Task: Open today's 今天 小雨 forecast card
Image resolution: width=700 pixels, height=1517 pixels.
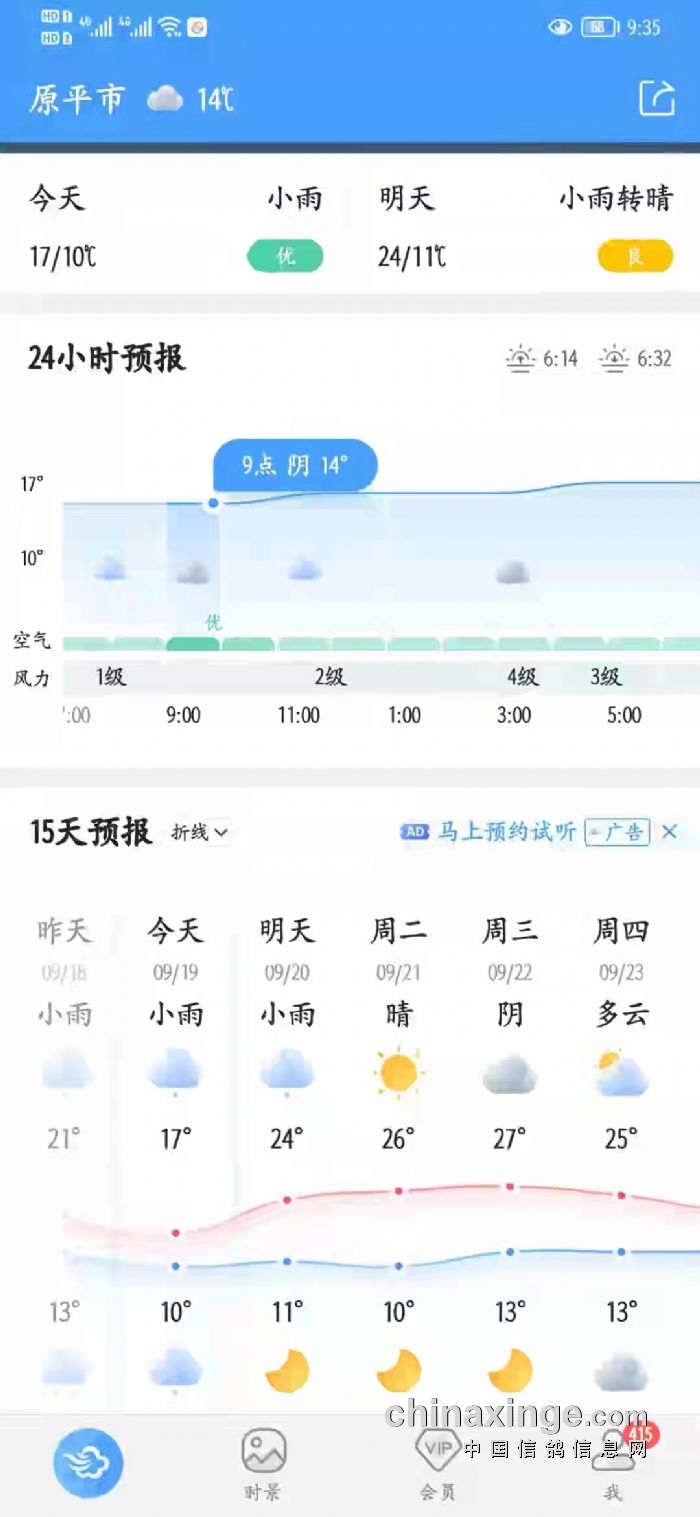Action: [176, 227]
